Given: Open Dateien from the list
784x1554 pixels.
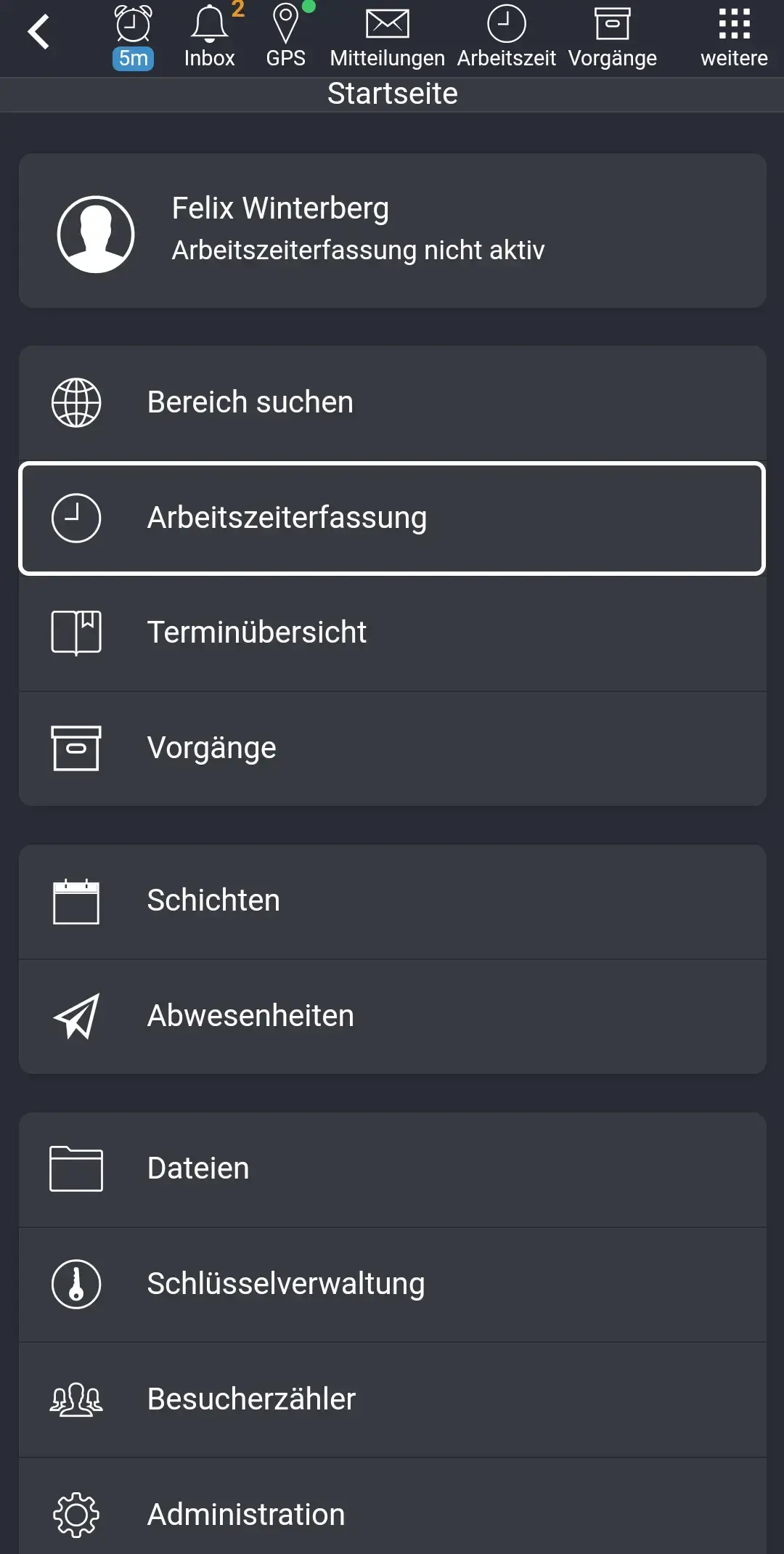Looking at the screenshot, I should (x=392, y=1168).
